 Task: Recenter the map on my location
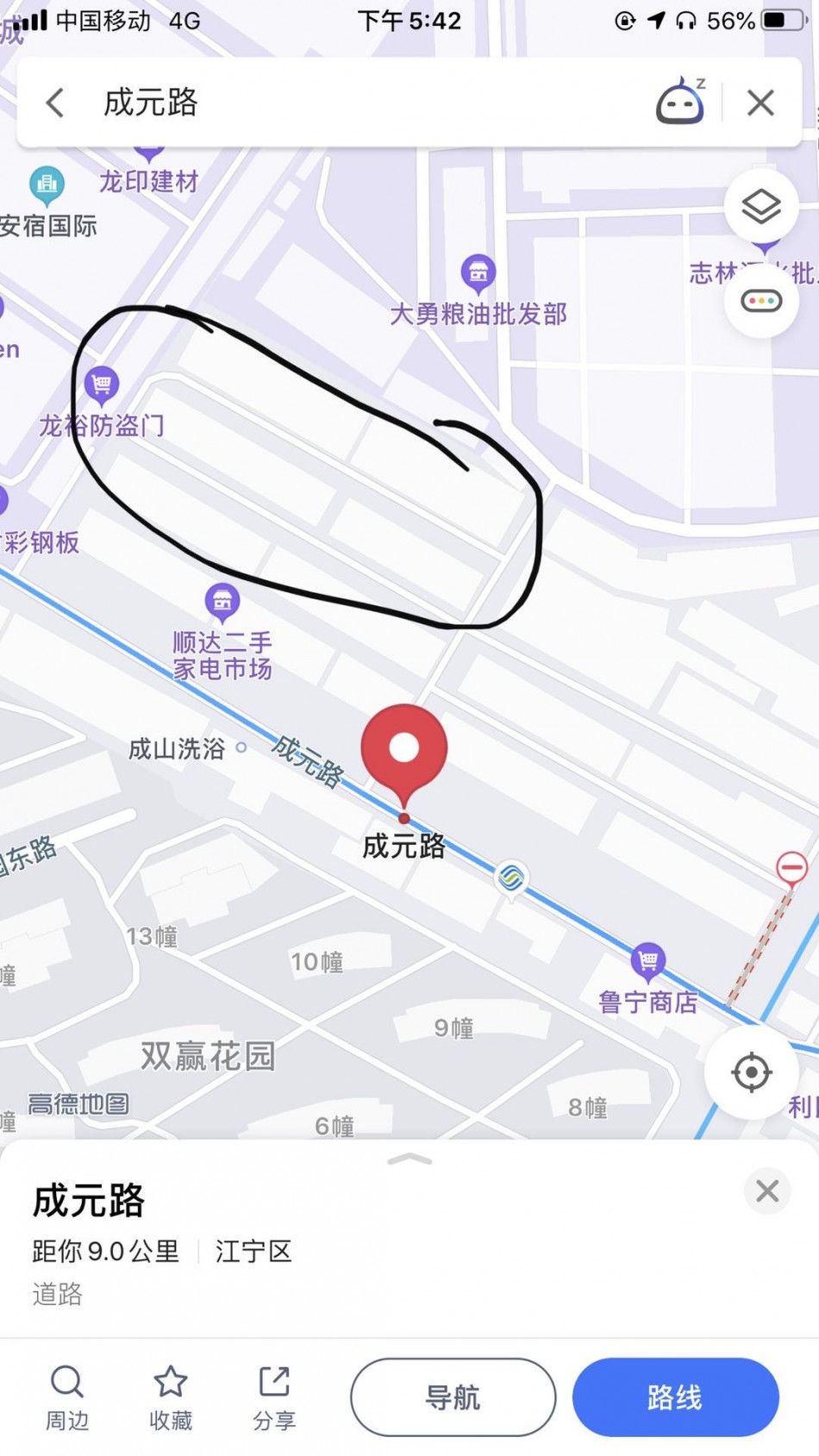click(750, 1072)
